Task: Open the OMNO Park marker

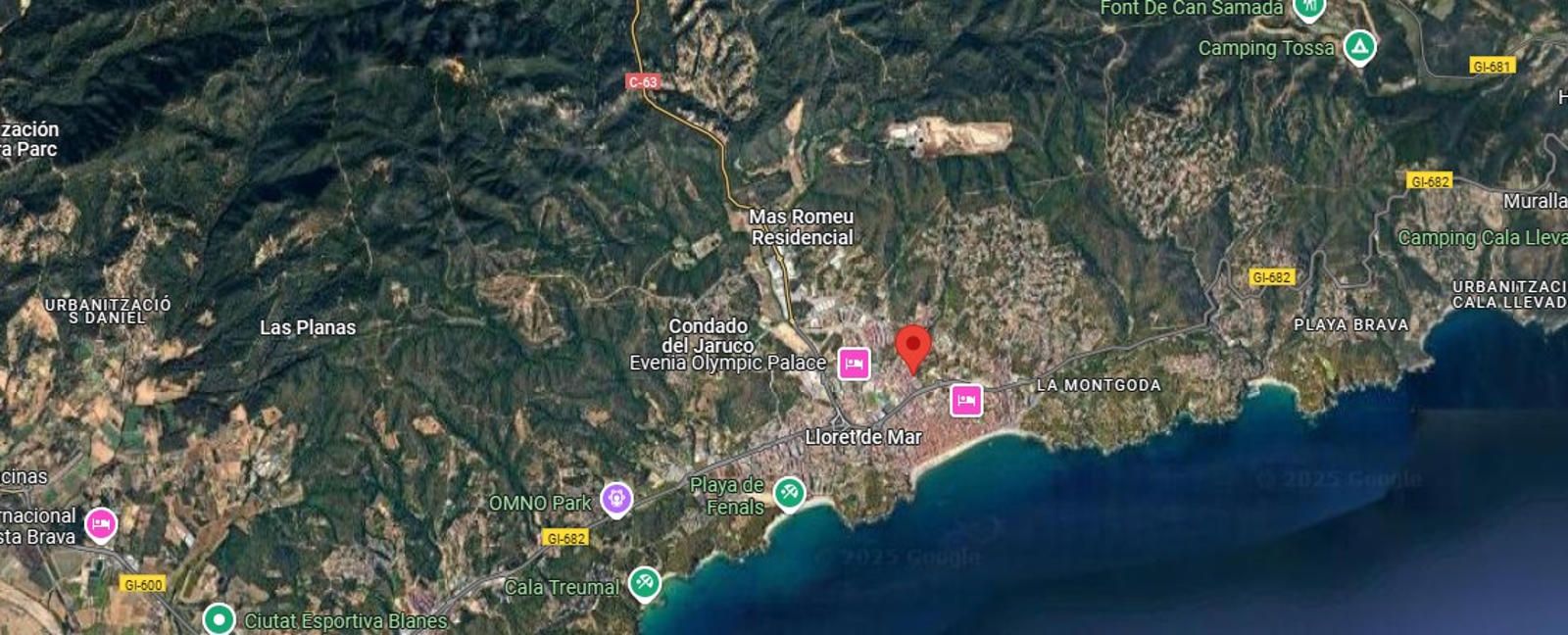Action: [x=616, y=500]
